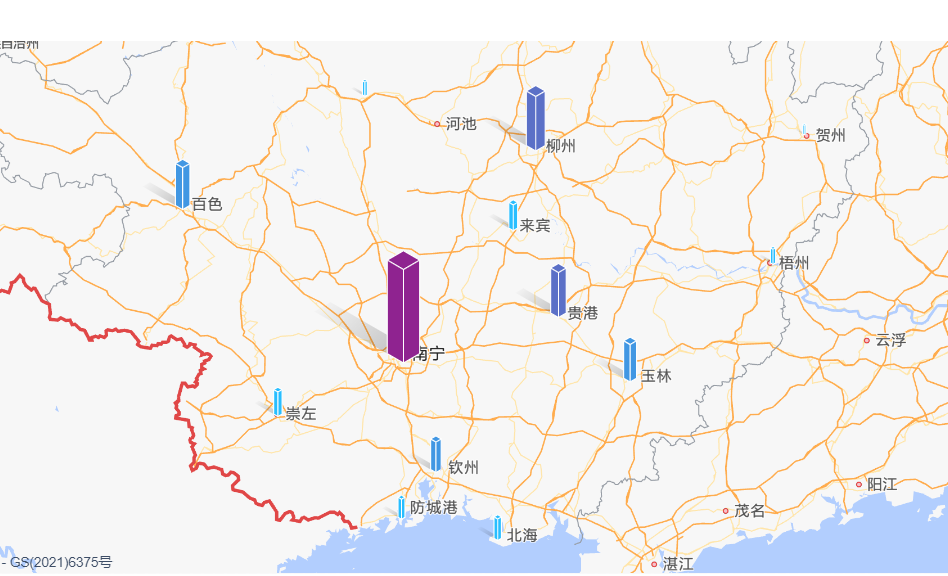Screen dimensions: 948x576
Task: Open the bar marker at 玉林
Action: click(x=630, y=359)
